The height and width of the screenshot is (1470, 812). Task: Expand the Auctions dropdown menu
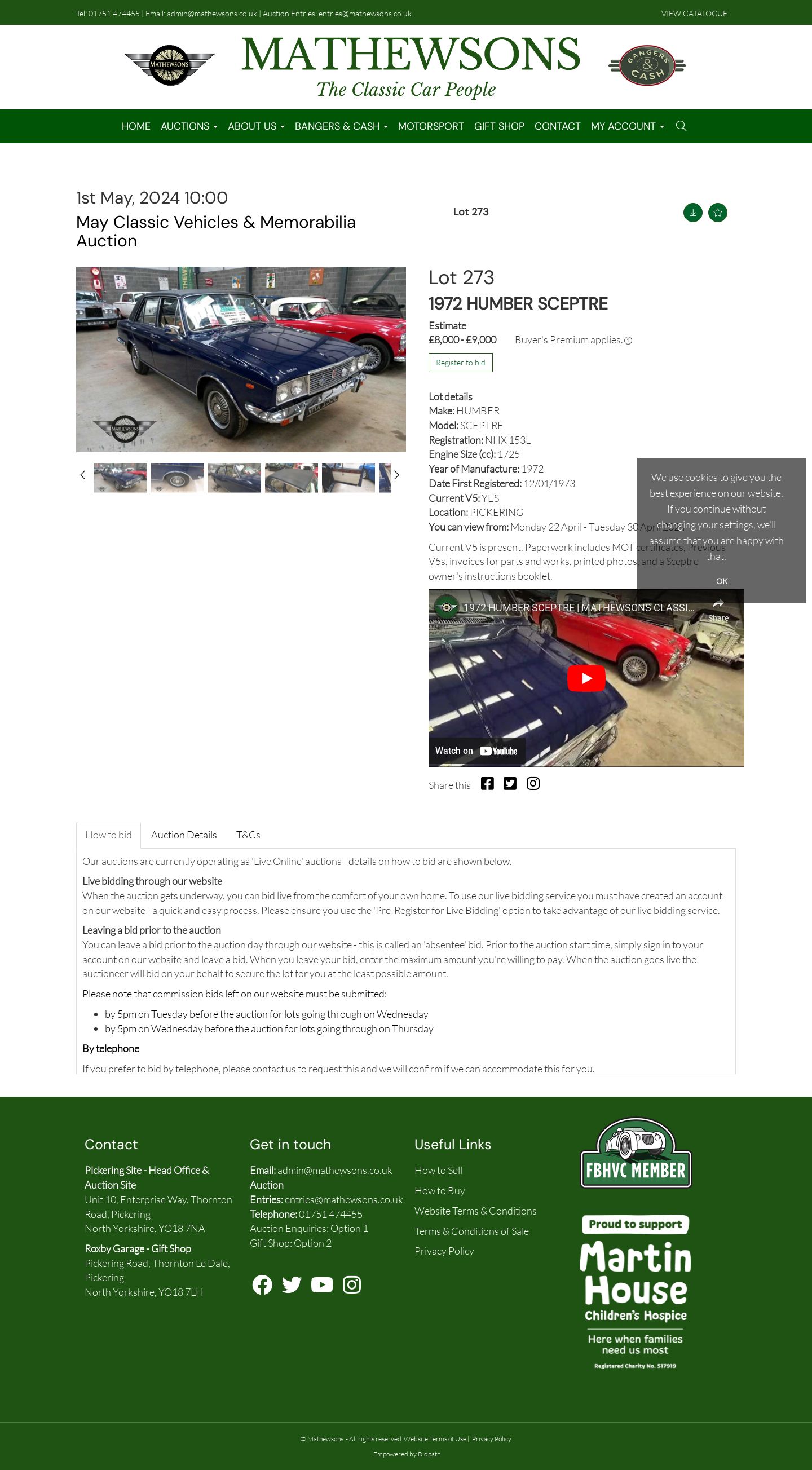coord(189,126)
